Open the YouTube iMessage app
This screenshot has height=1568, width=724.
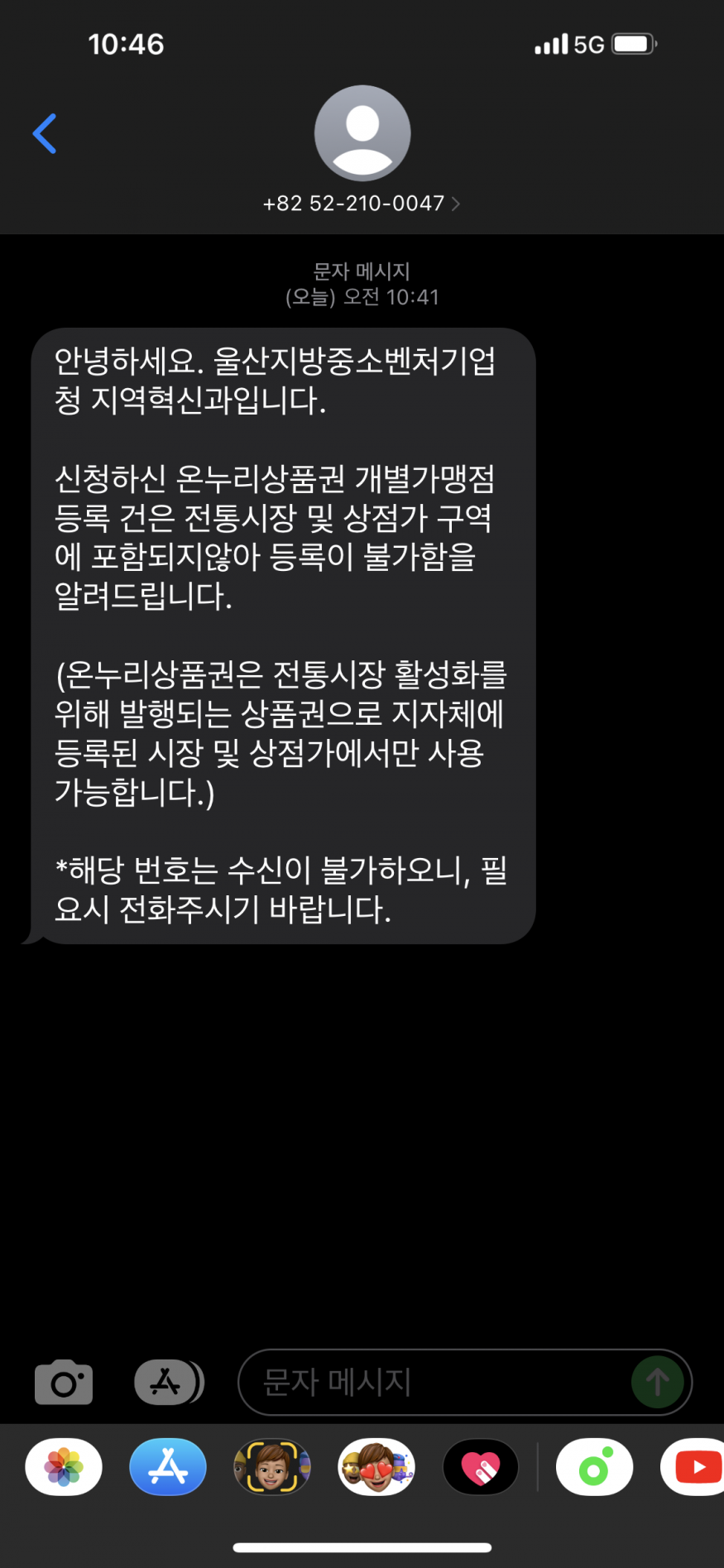click(x=695, y=1468)
